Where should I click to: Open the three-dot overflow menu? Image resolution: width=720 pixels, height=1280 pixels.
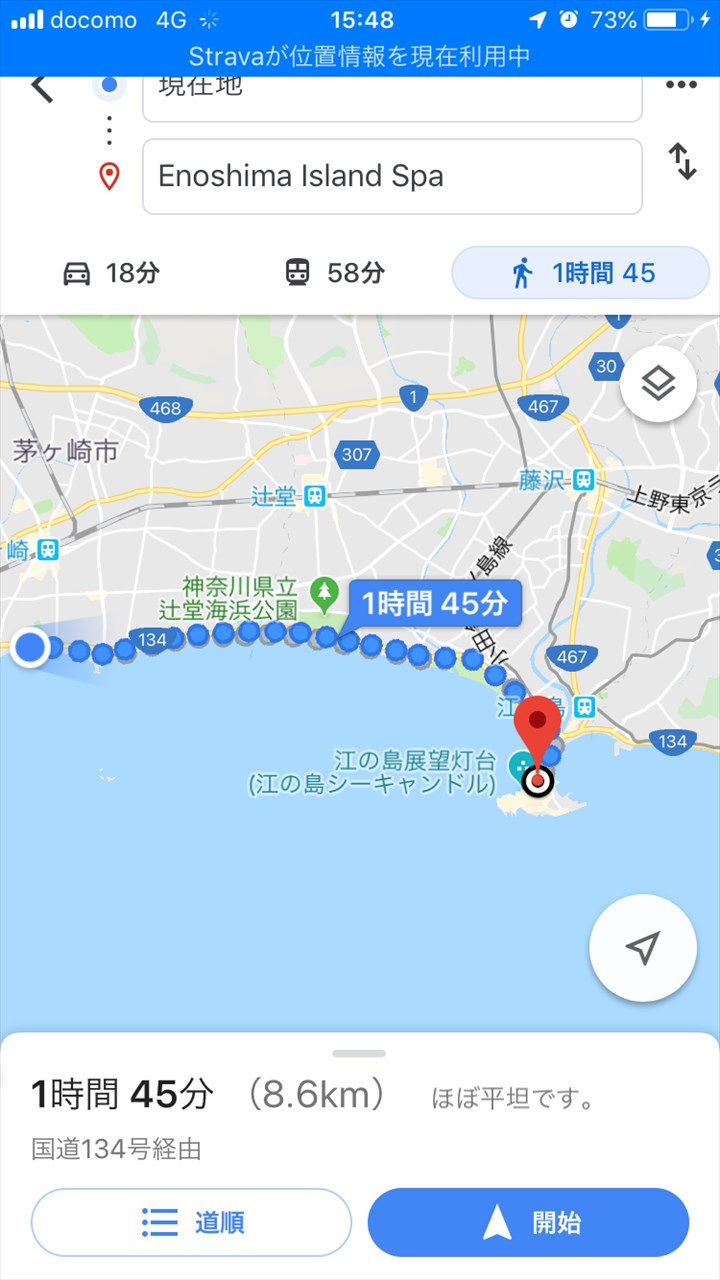[x=681, y=85]
